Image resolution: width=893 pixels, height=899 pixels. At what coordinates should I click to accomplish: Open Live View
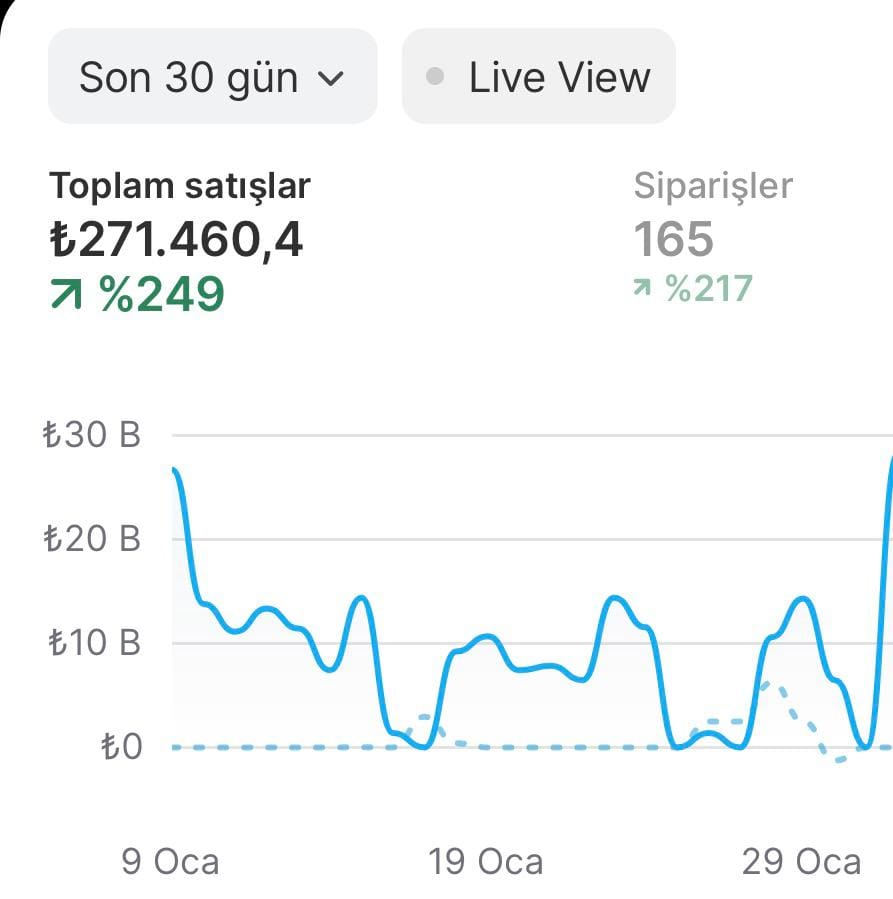coord(539,77)
